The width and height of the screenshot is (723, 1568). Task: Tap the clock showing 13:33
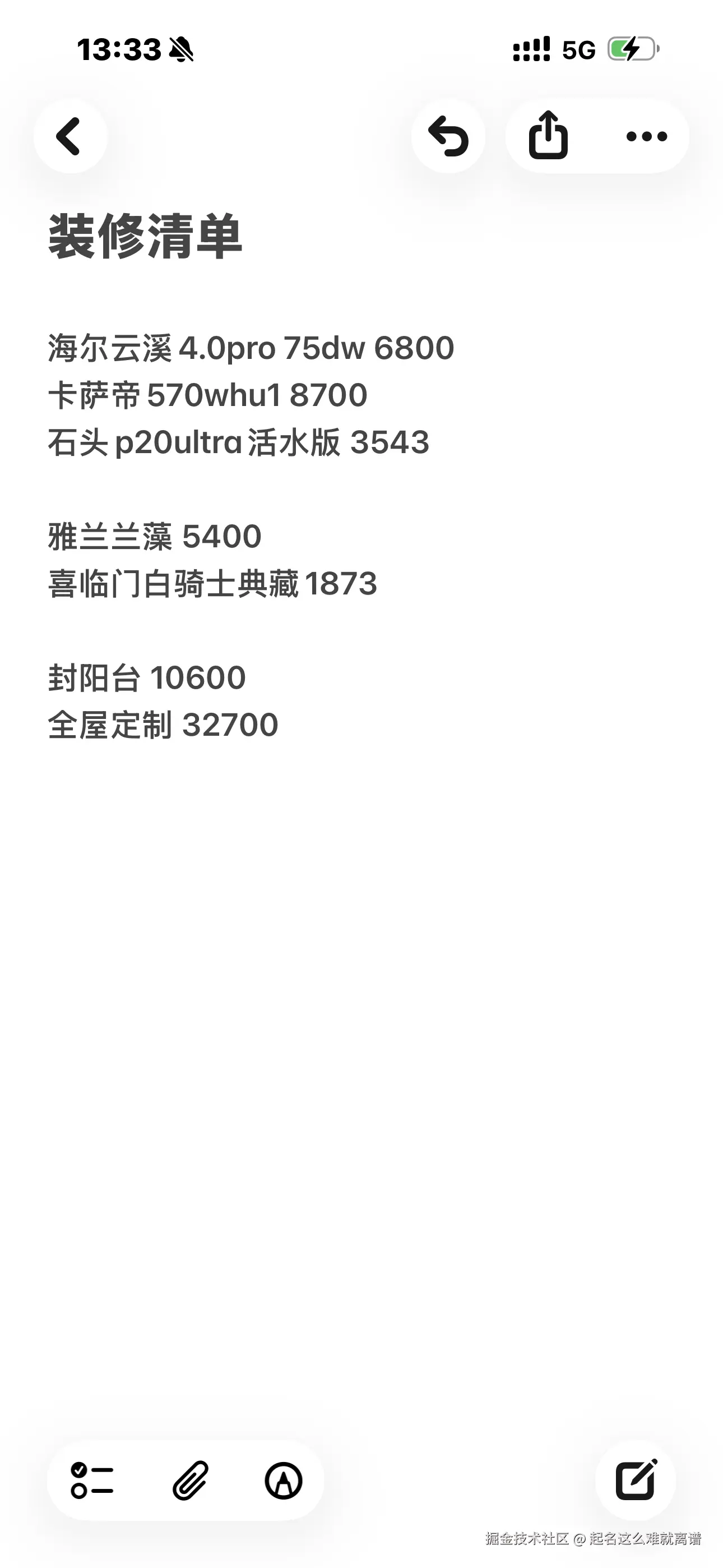click(120, 51)
